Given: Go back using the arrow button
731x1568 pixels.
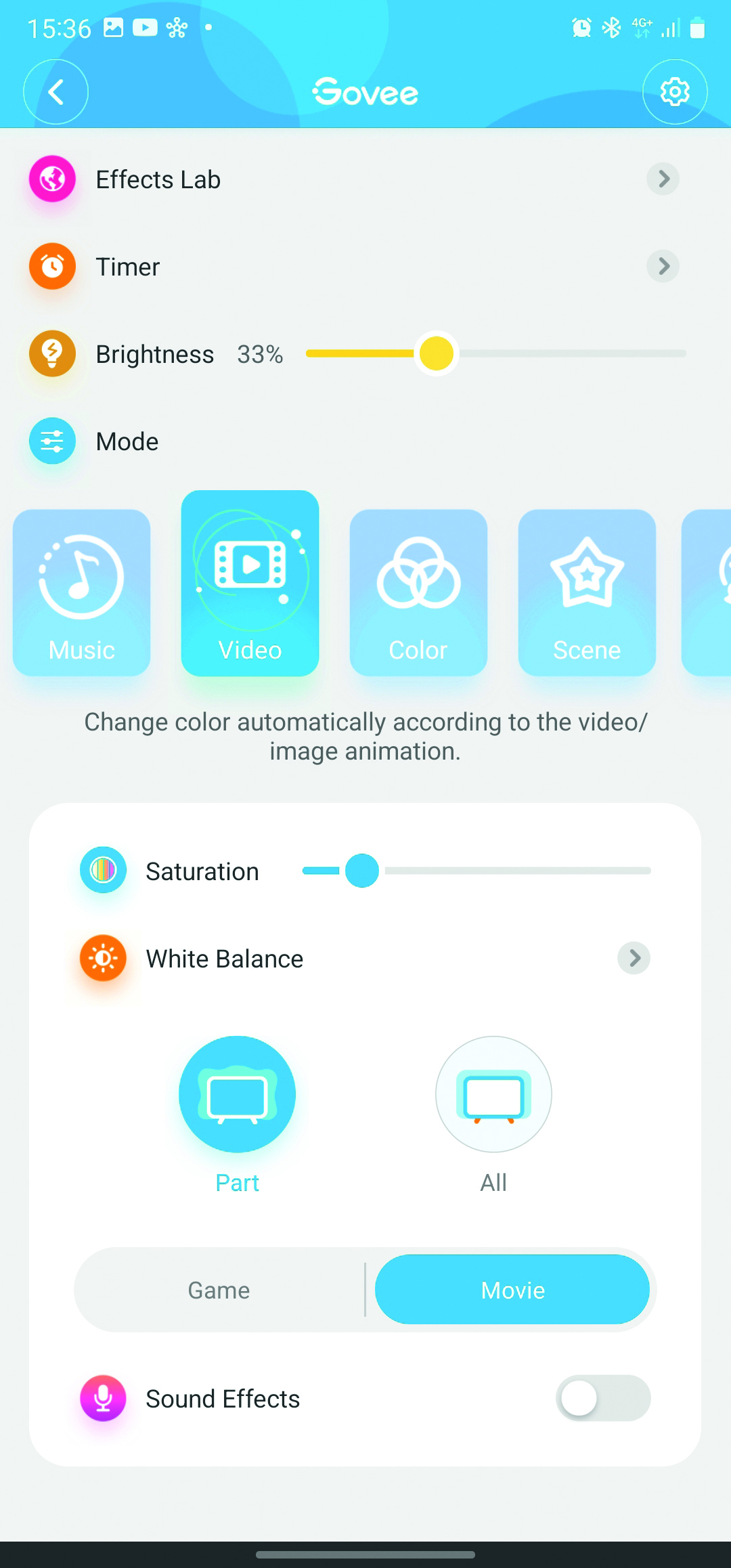Looking at the screenshot, I should click(56, 92).
